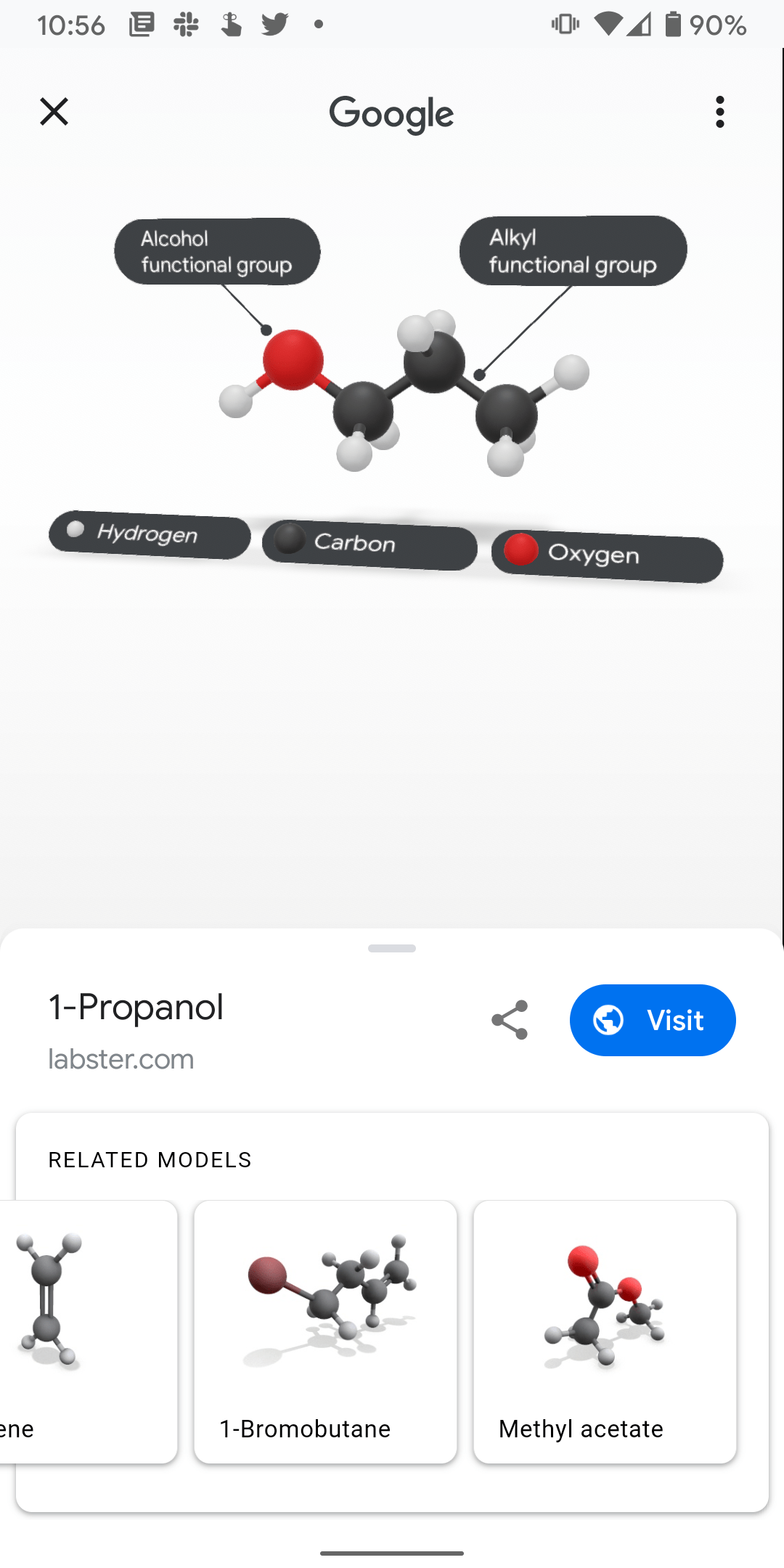Select the Alkyl functional group label
784x1568 pixels.
pyautogui.click(x=573, y=250)
